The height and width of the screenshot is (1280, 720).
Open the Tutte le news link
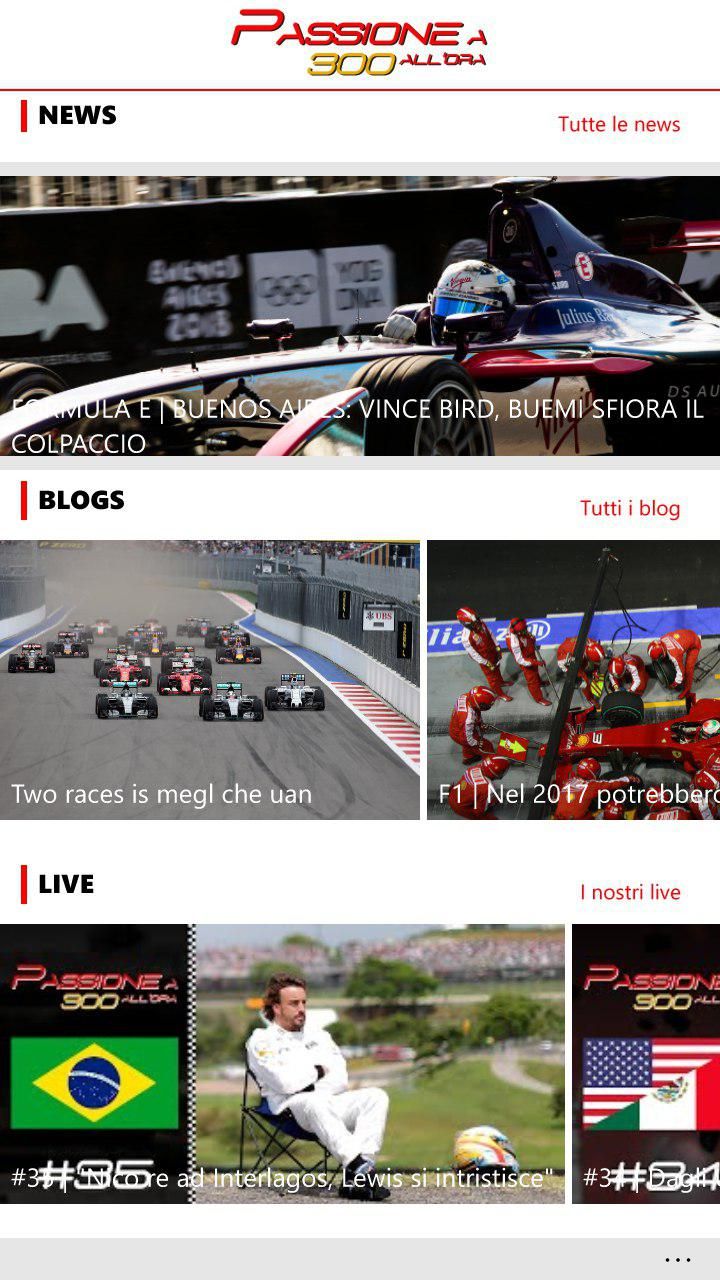click(x=618, y=124)
